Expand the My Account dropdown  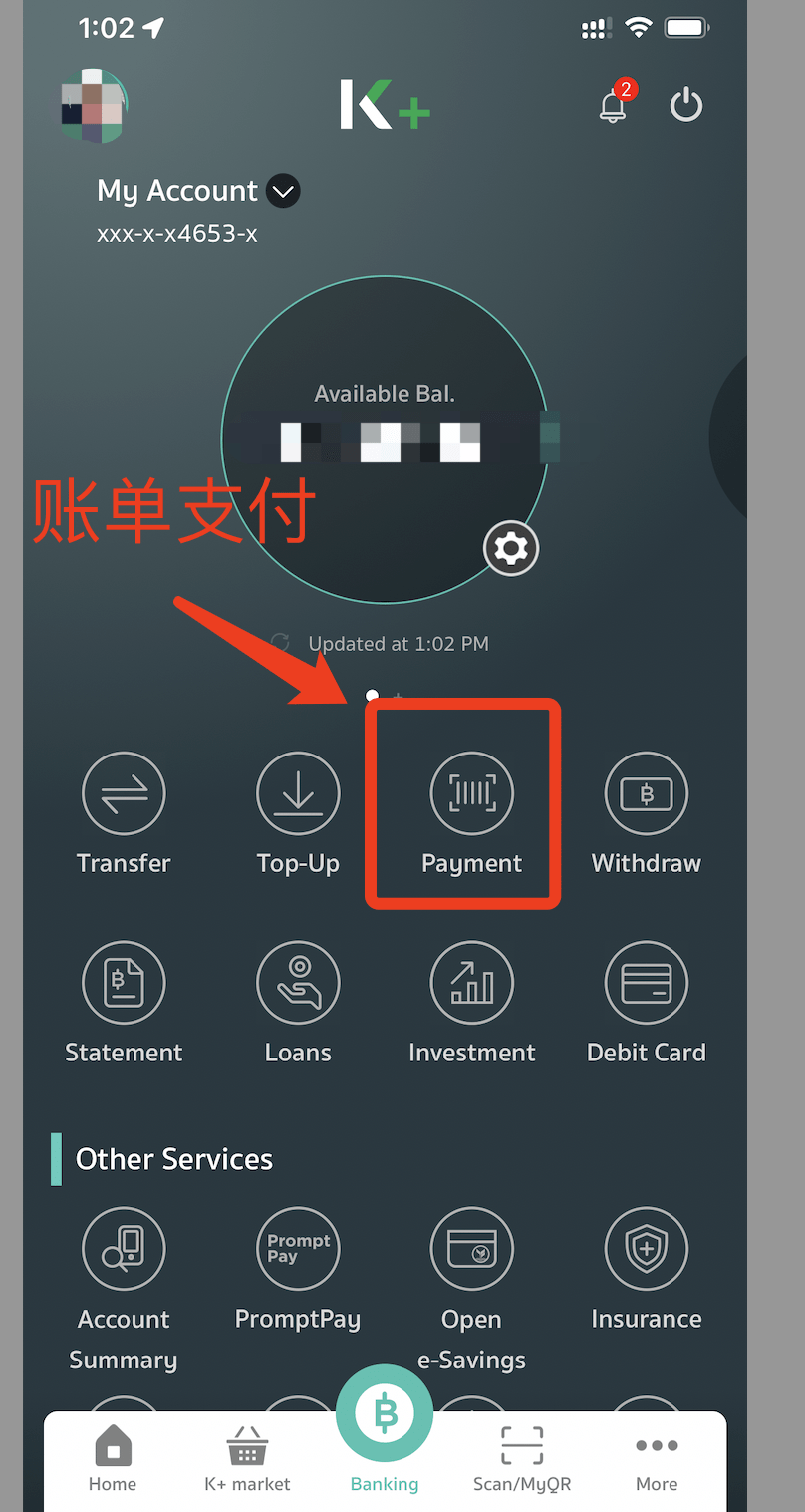pos(284,191)
